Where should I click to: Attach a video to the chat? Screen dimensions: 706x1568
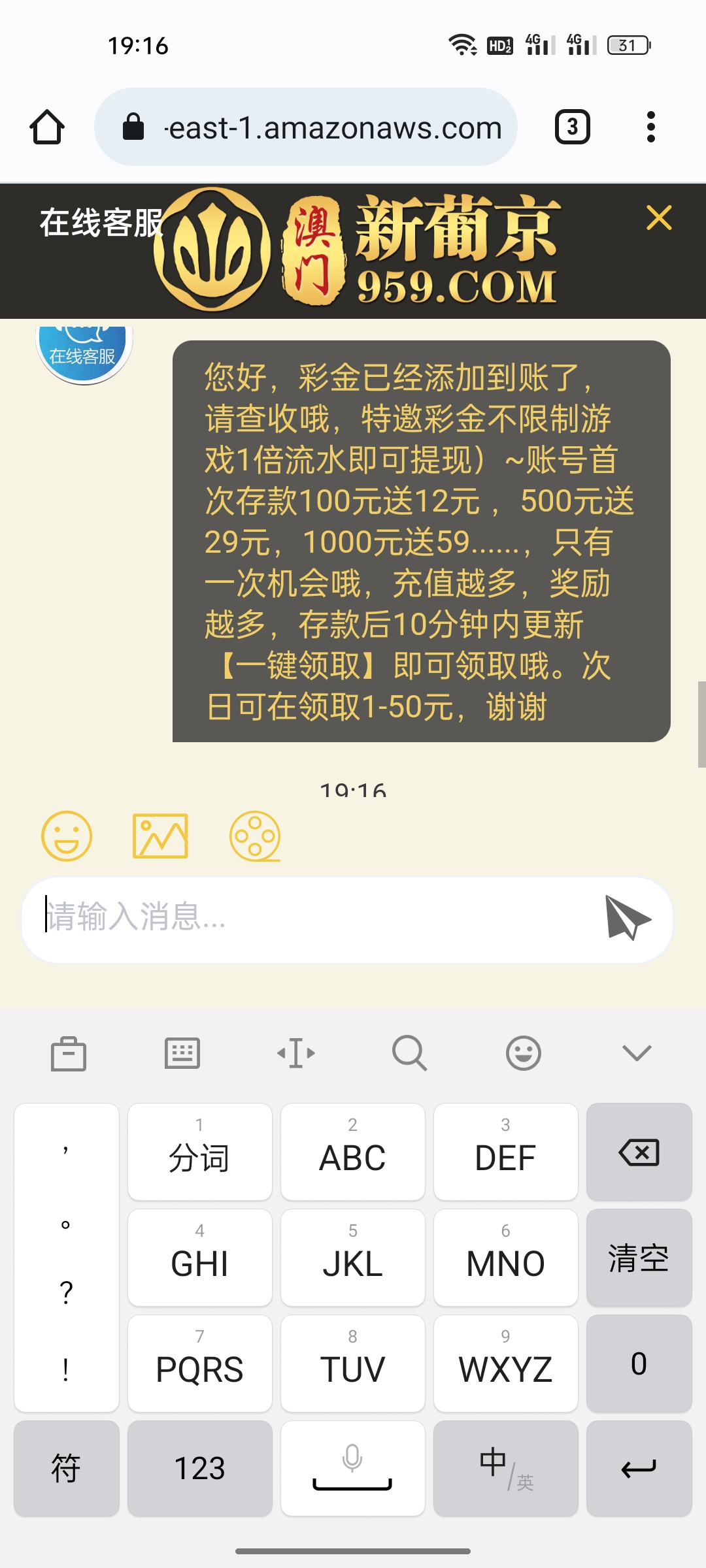[255, 836]
